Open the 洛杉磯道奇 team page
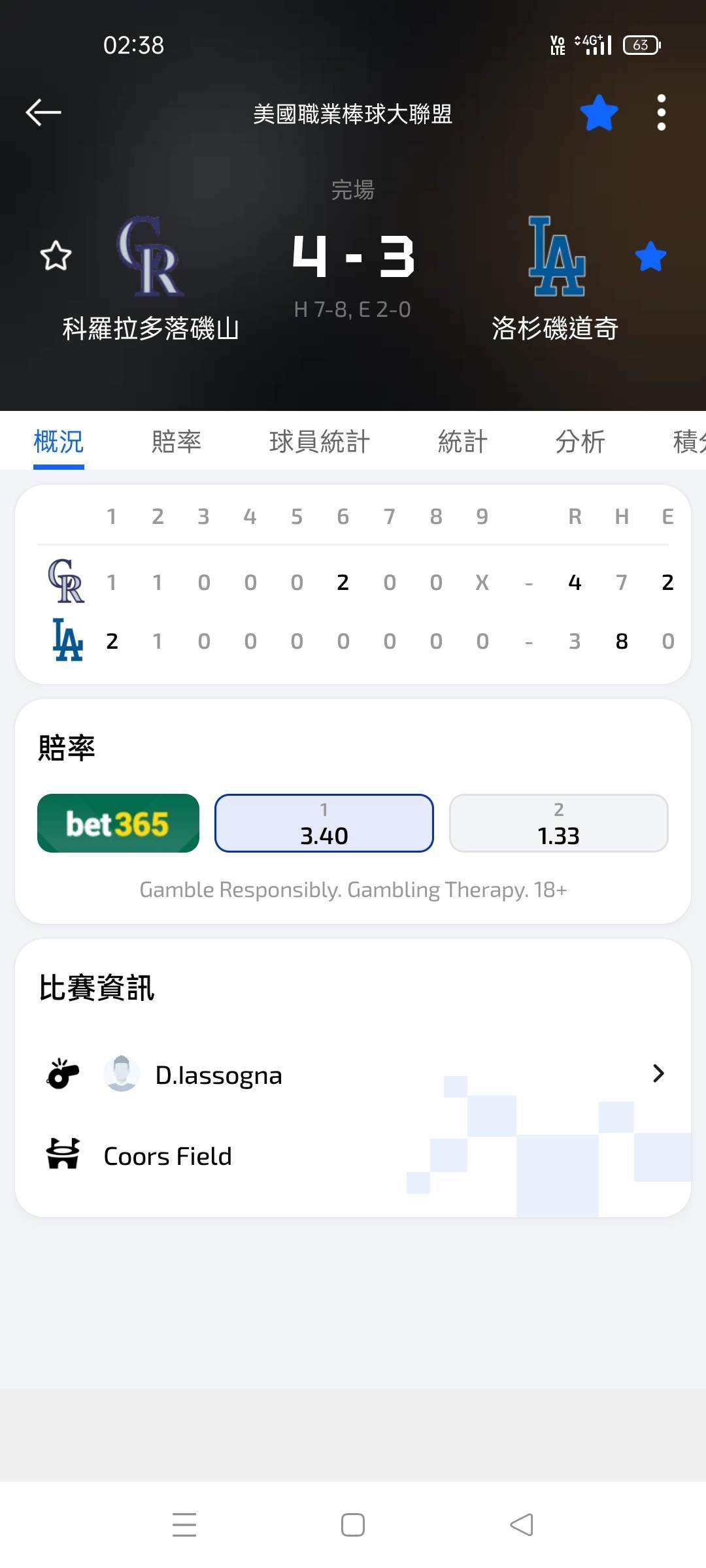 click(556, 278)
